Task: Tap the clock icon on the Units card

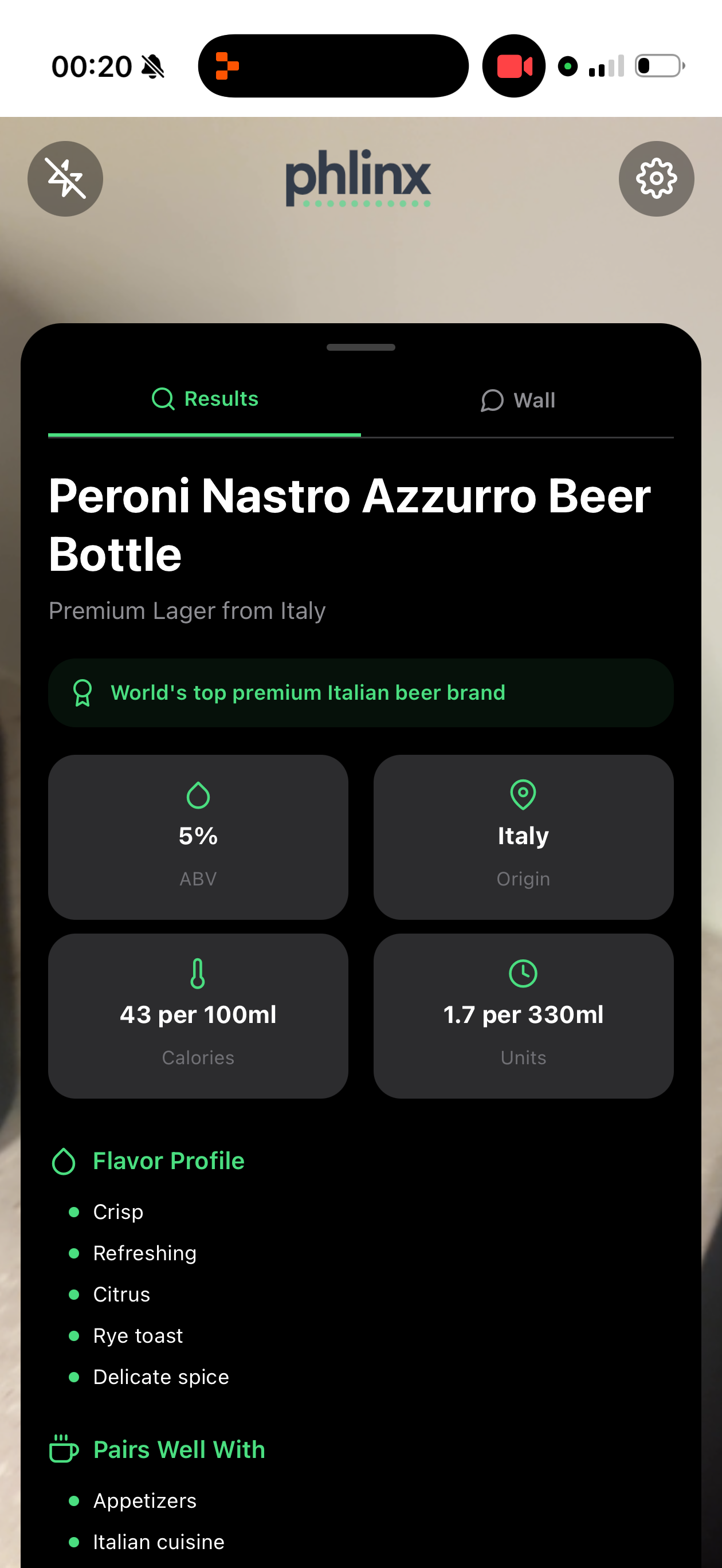Action: [x=524, y=973]
